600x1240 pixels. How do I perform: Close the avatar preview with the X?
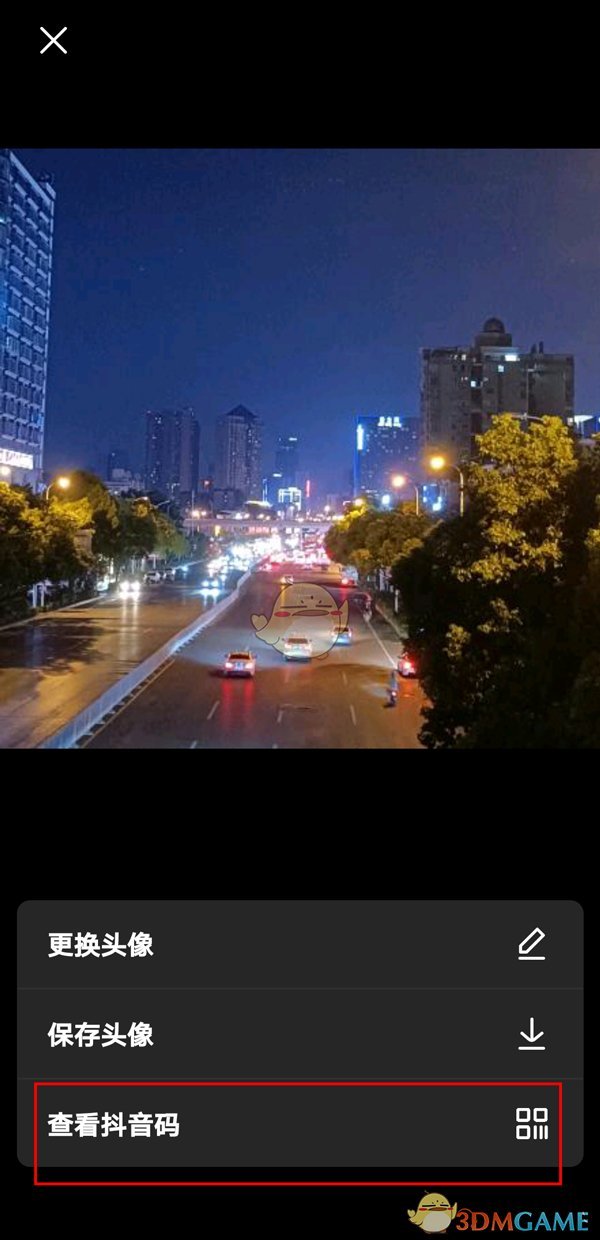click(53, 41)
